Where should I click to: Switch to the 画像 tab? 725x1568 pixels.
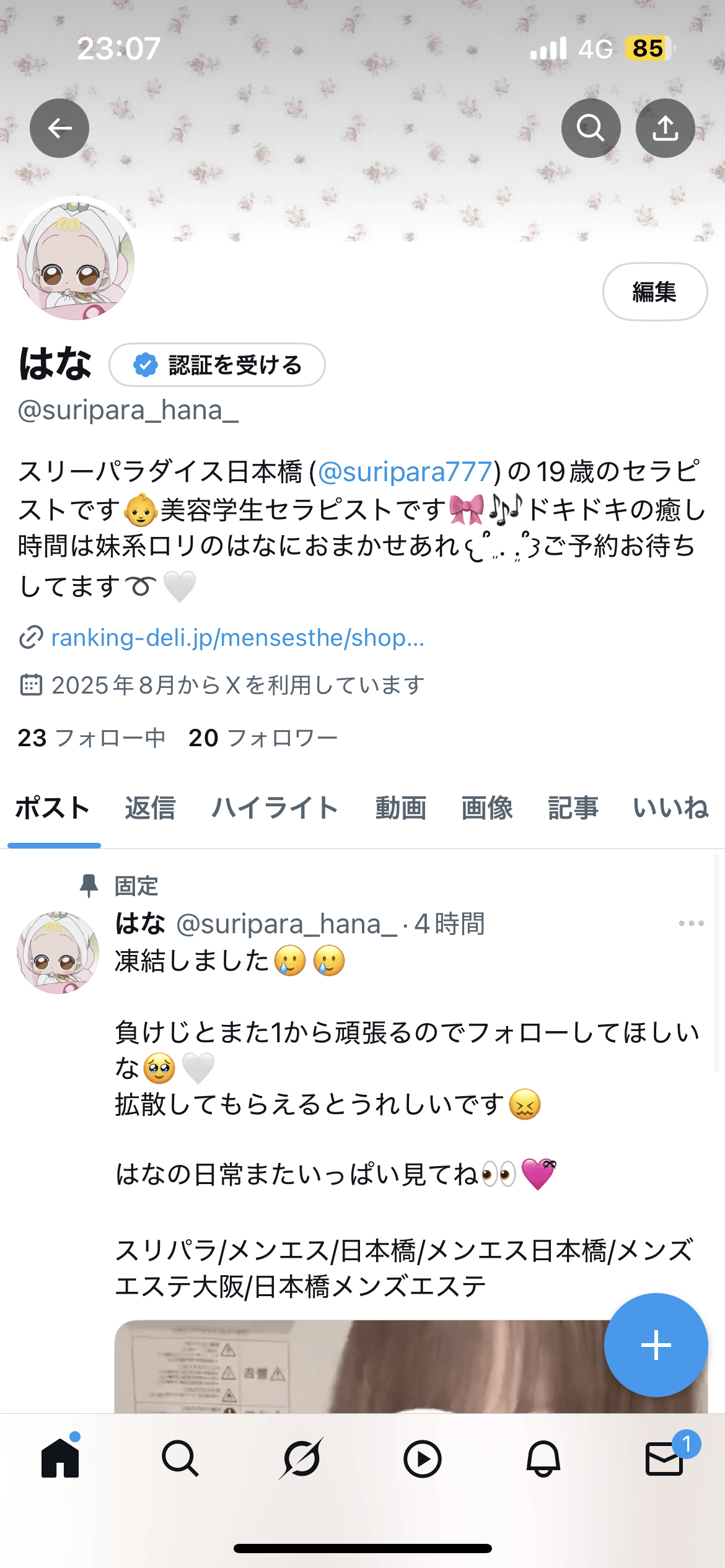coord(486,808)
